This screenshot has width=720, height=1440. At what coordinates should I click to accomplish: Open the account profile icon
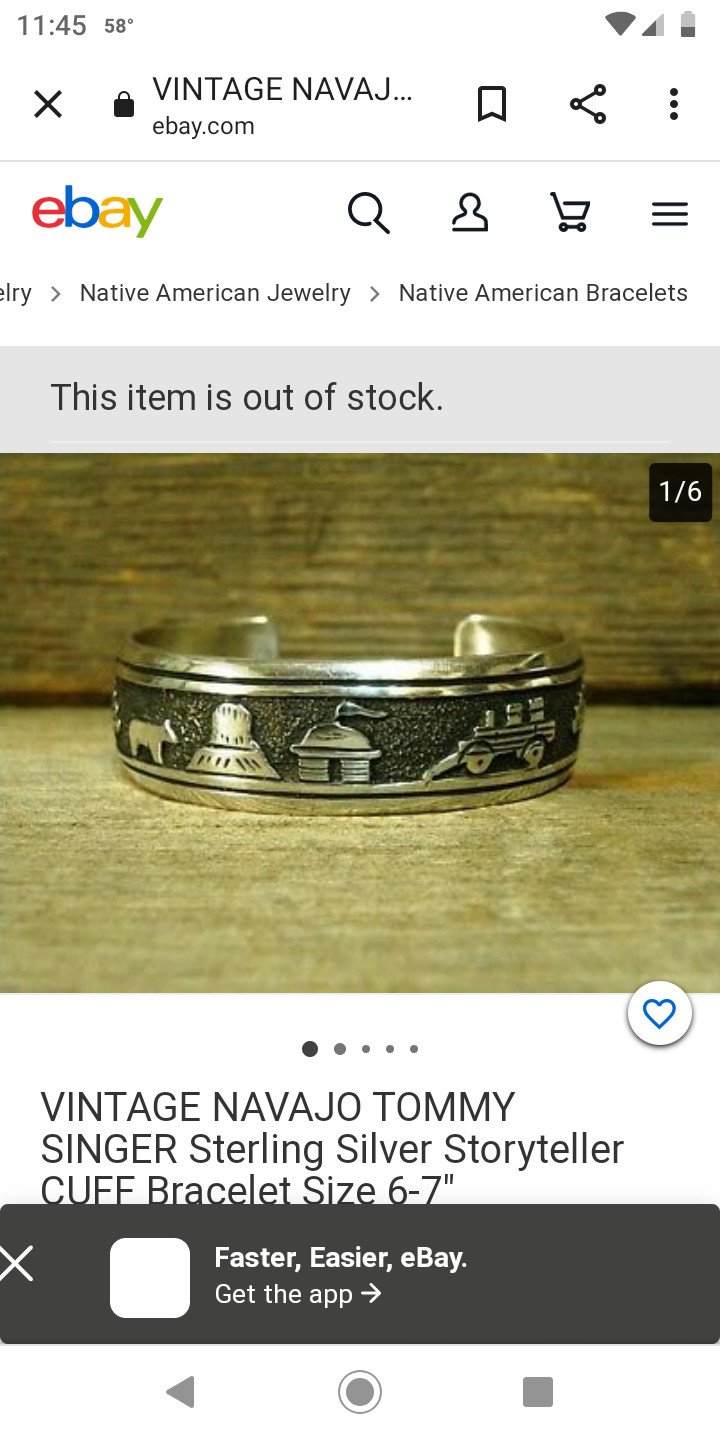469,213
